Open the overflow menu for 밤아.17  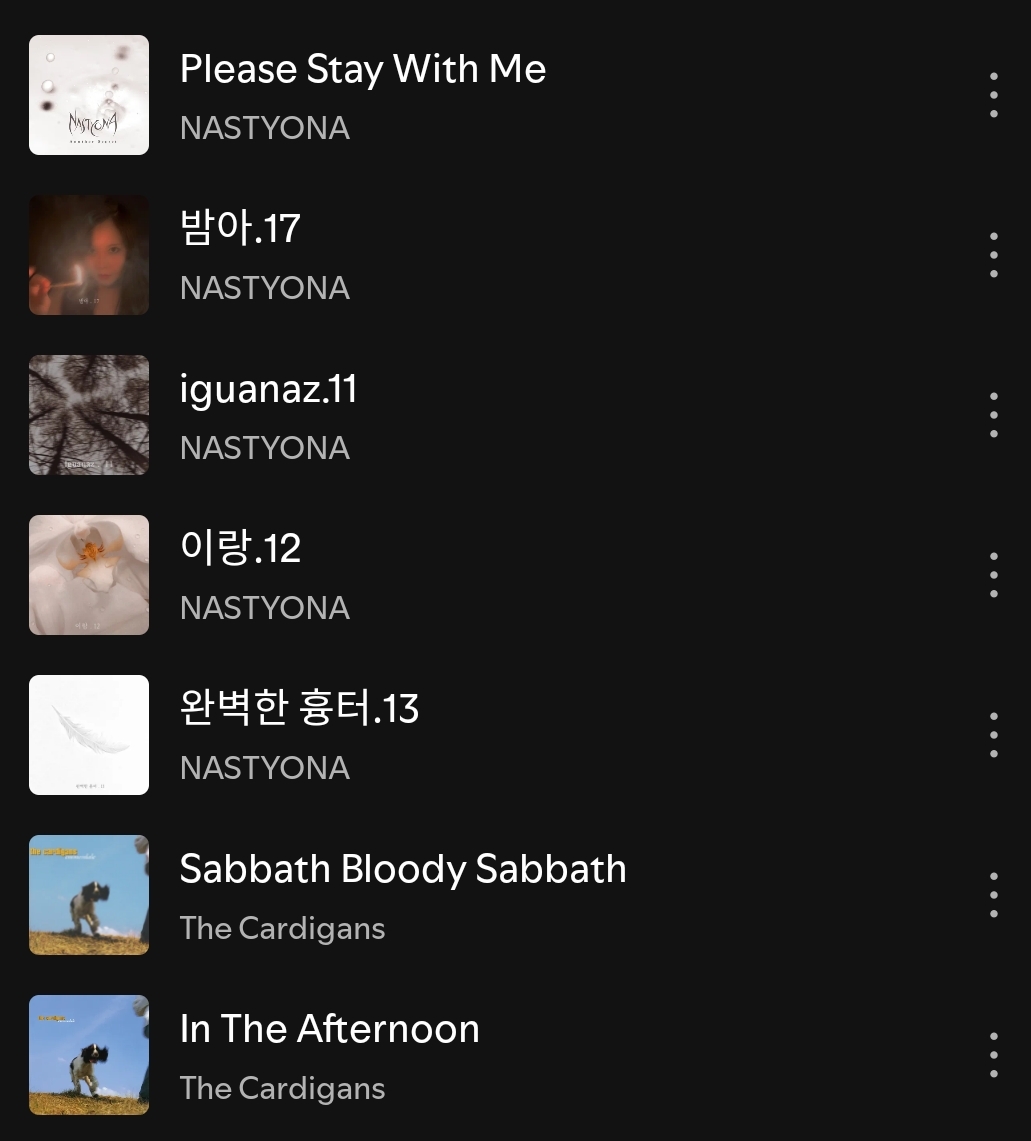coord(993,255)
